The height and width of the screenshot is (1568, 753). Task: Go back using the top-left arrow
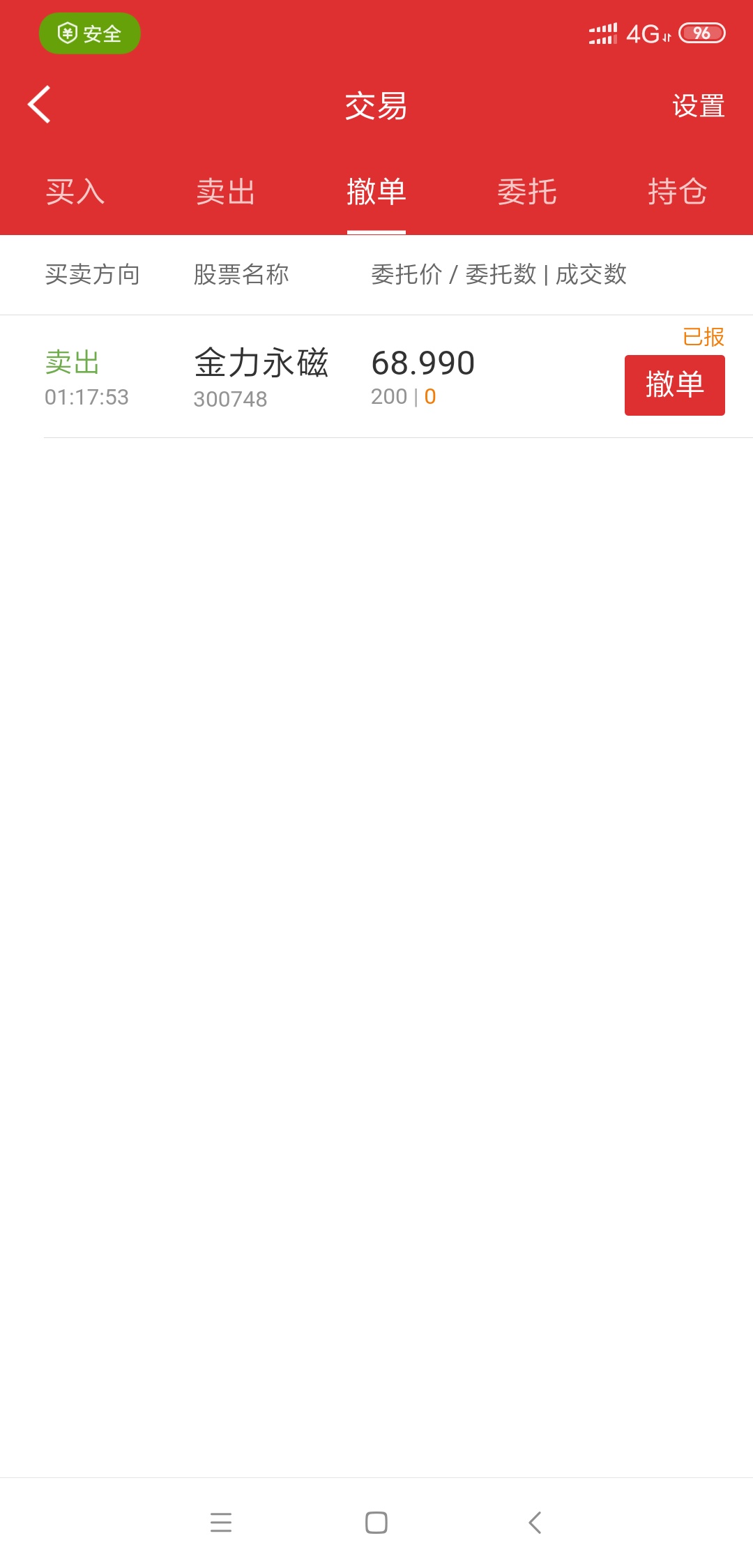click(39, 105)
